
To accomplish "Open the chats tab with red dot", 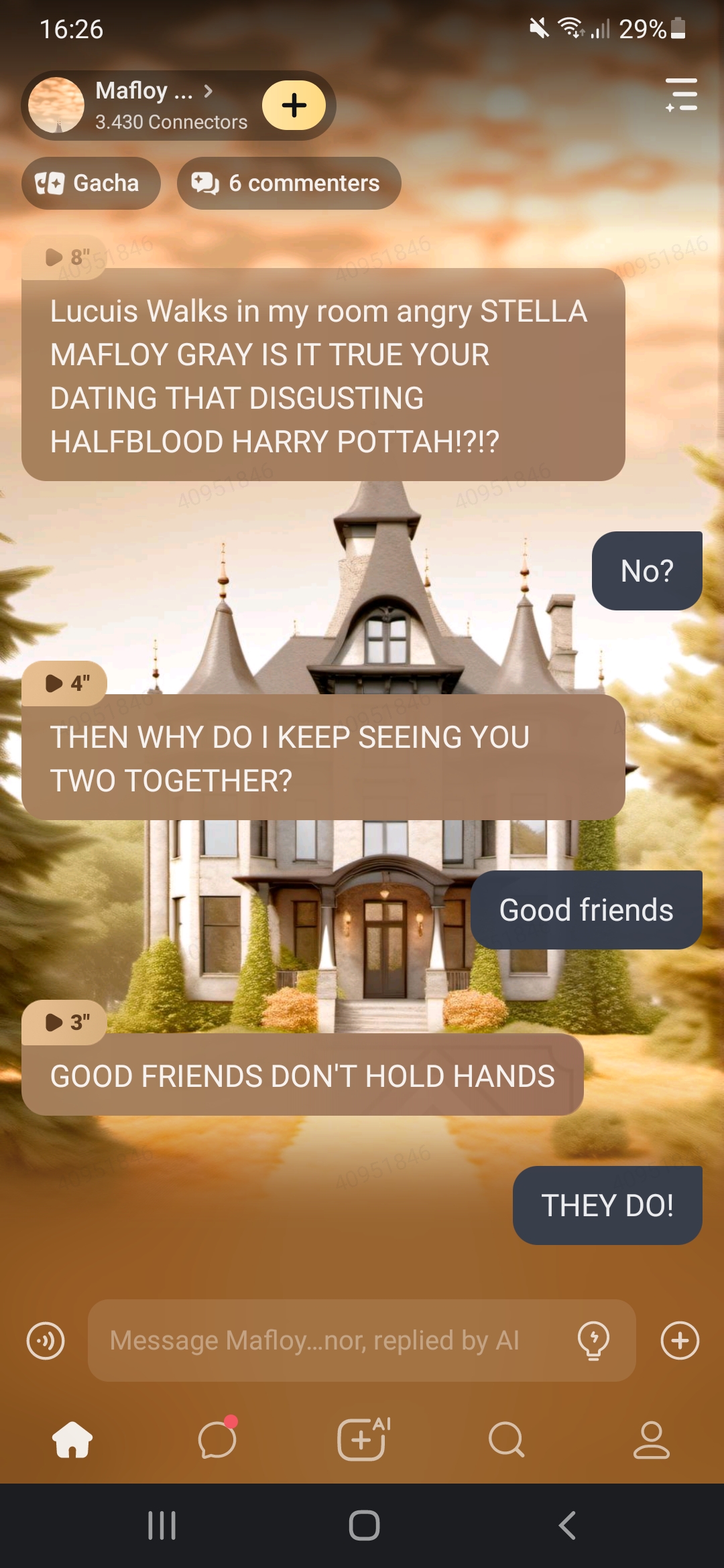I will 217,1439.
